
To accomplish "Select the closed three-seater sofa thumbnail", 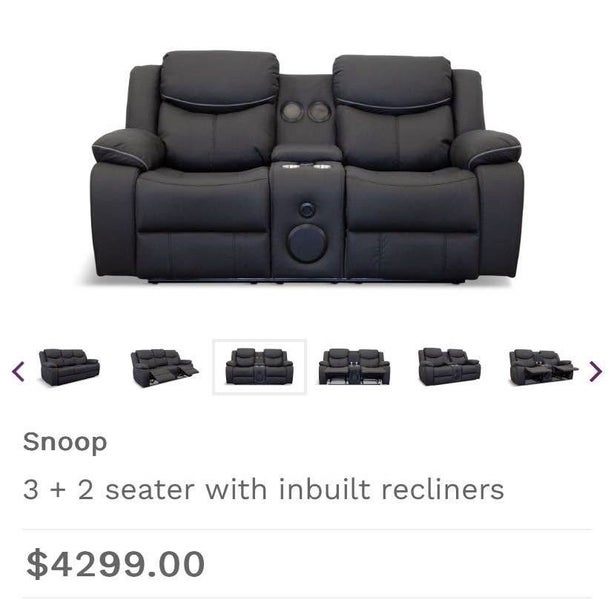I will 69,367.
